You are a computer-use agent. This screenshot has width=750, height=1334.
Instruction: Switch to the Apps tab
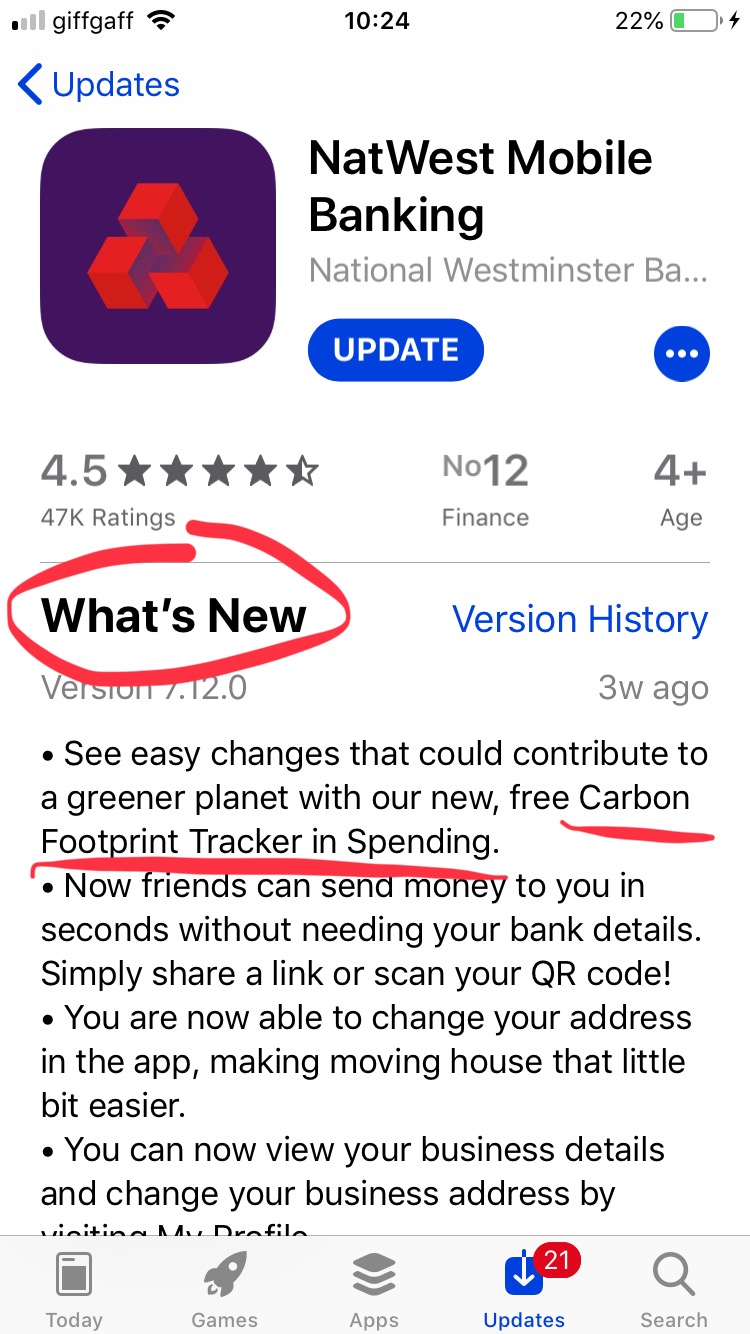point(374,1288)
